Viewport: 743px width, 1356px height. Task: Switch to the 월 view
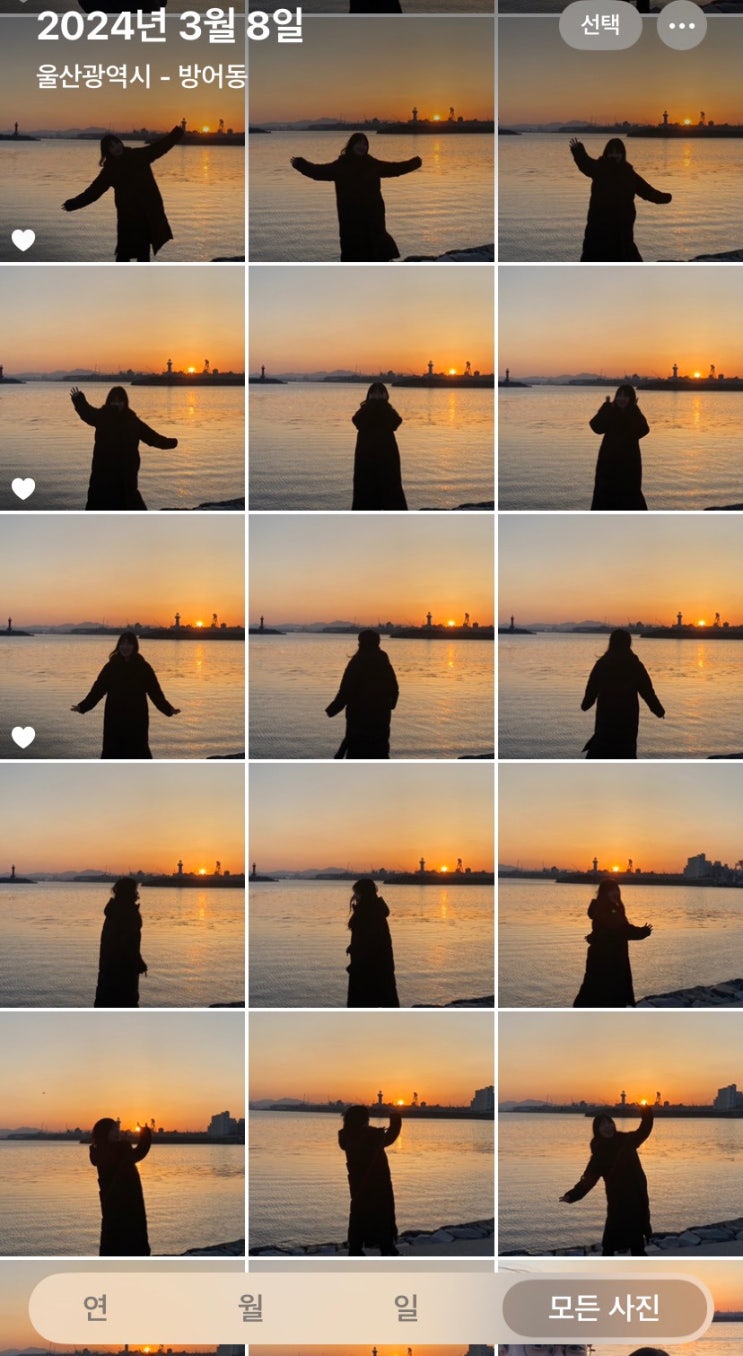tap(250, 1308)
